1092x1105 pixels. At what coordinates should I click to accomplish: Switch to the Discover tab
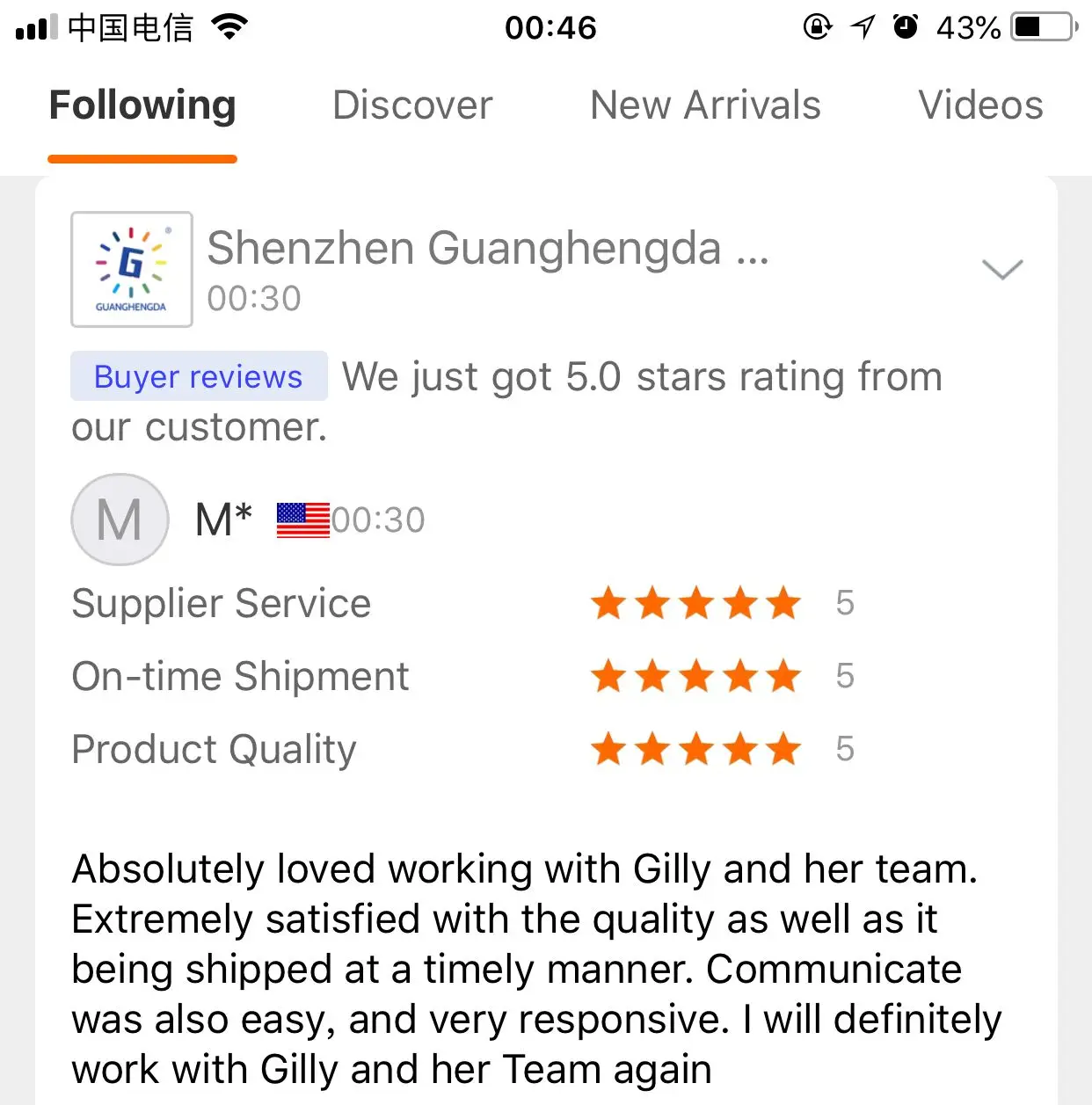(412, 105)
